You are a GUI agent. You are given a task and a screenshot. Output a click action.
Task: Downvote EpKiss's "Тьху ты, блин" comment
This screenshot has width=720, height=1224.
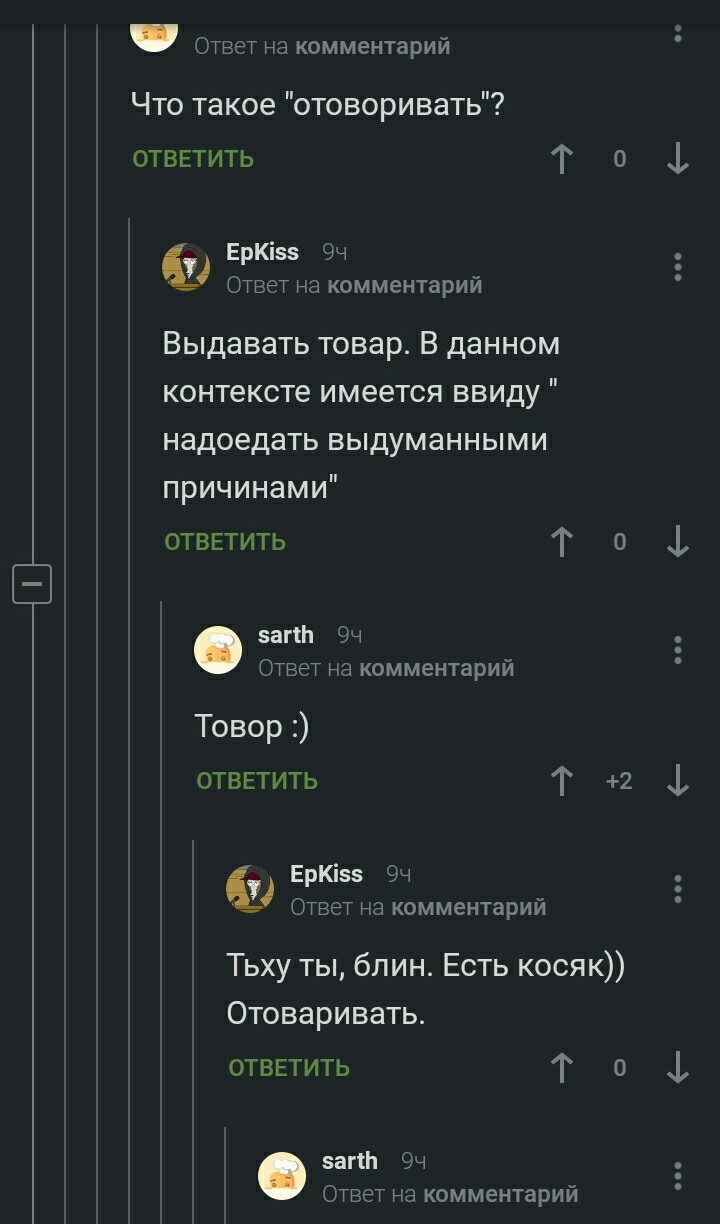coord(677,1068)
